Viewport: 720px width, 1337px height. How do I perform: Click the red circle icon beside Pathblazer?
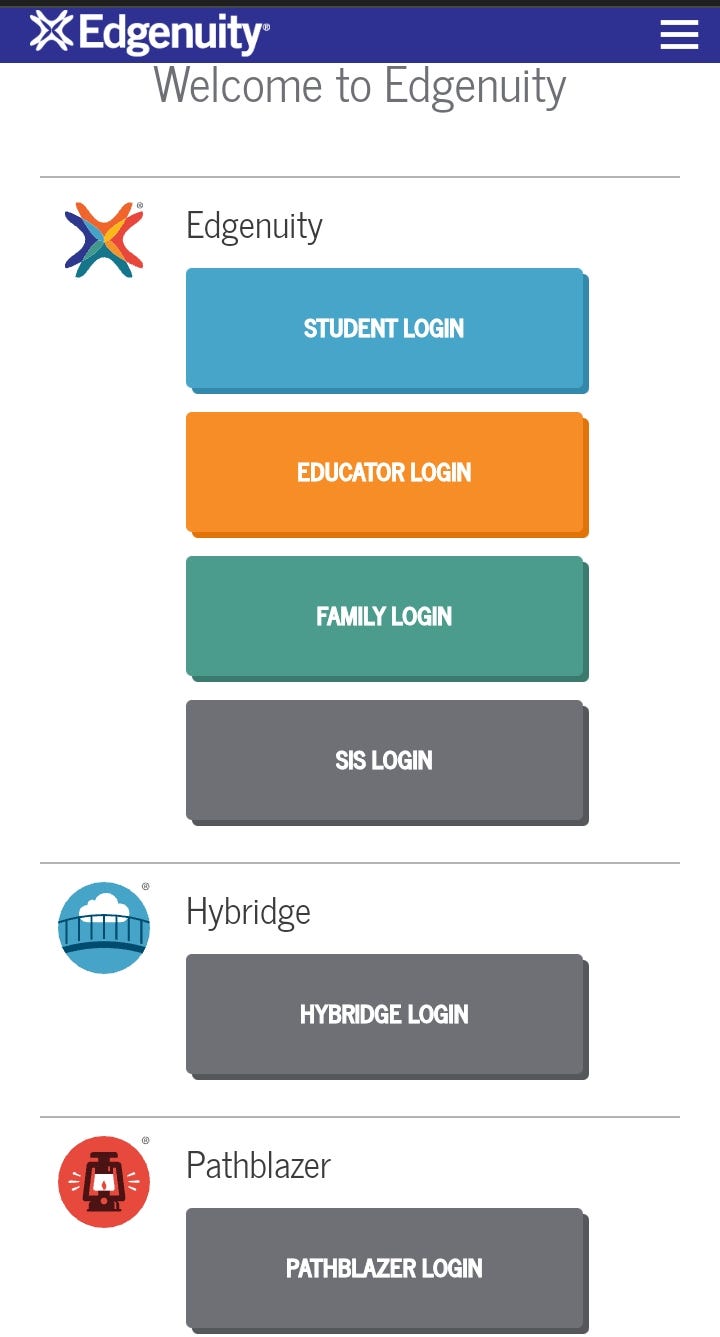(104, 1181)
